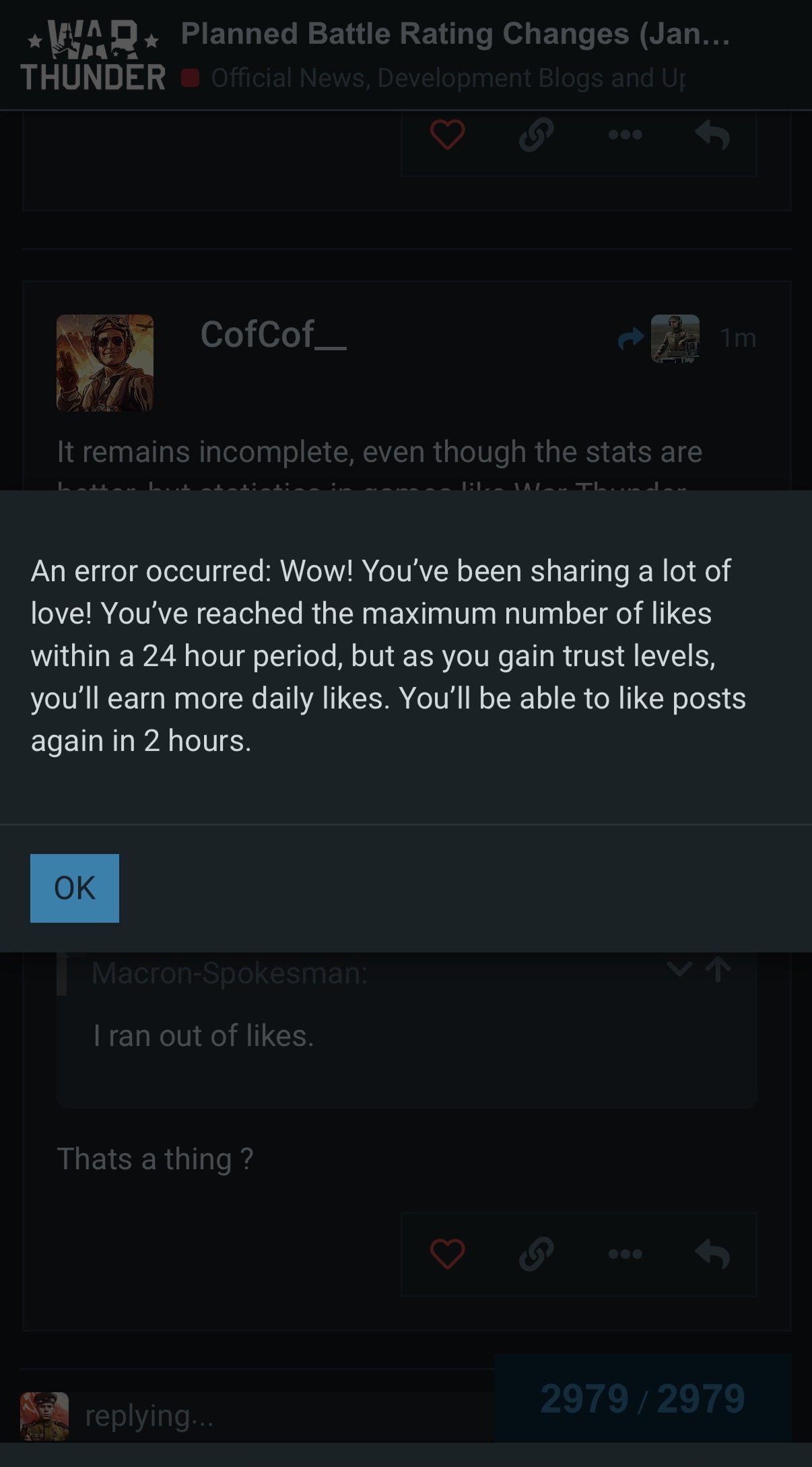Tap the Planned Battle Rating Changes topic title
The width and height of the screenshot is (812, 1467).
pyautogui.click(x=455, y=34)
